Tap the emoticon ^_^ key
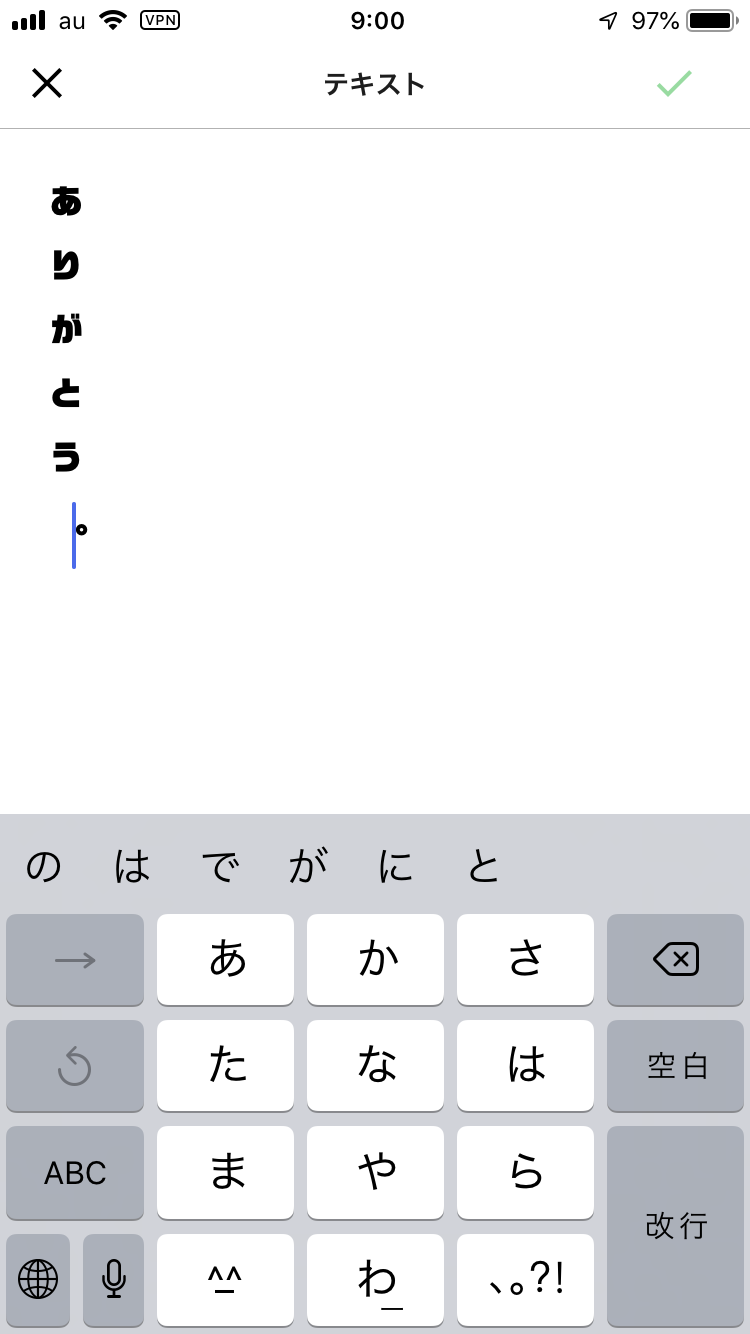The width and height of the screenshot is (750, 1334). pyautogui.click(x=226, y=1279)
